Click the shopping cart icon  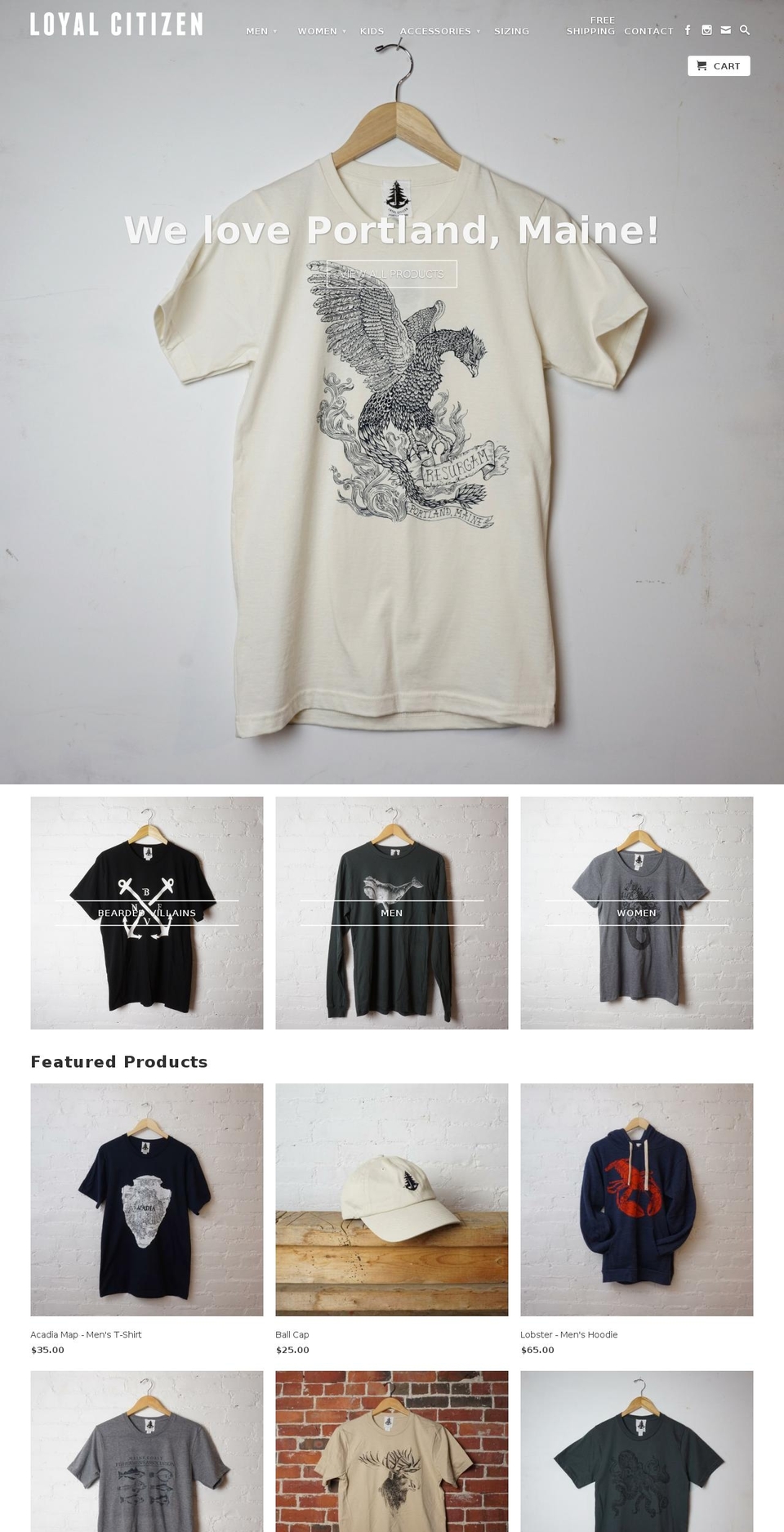tap(702, 65)
